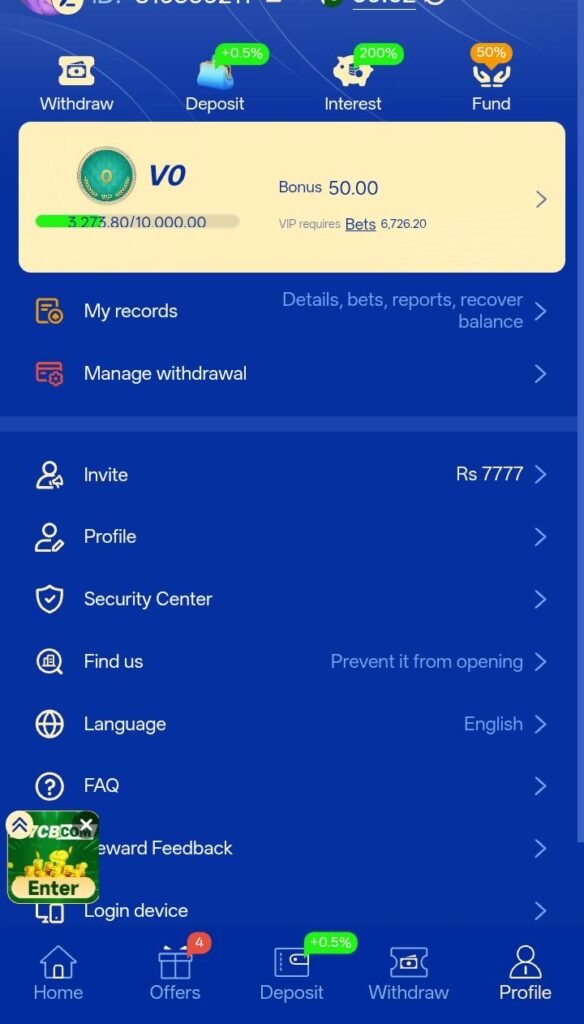584x1024 pixels.
Task: Open the FAQ page
Action: (x=292, y=786)
